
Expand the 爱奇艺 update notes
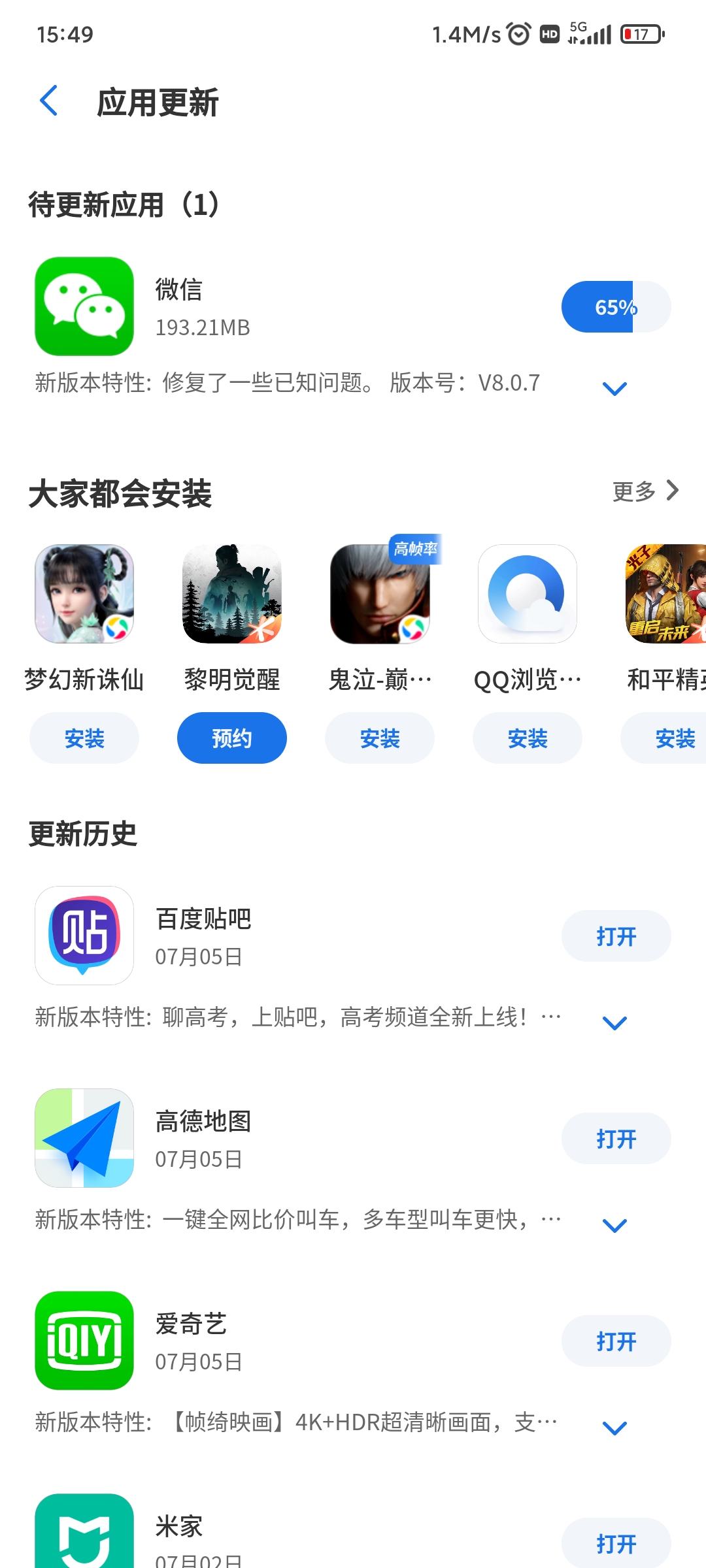pyautogui.click(x=614, y=1428)
